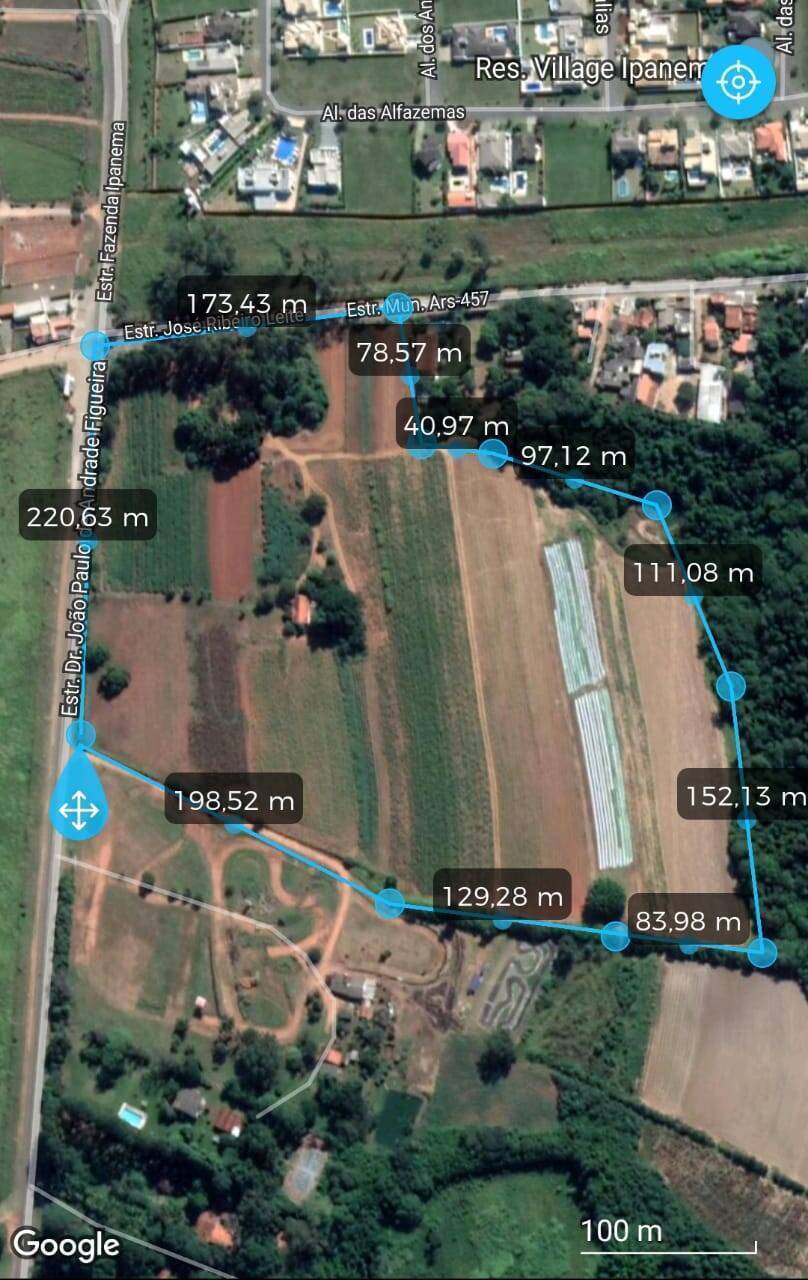Click the 129,28 m distance label
The width and height of the screenshot is (808, 1280).
pyautogui.click(x=502, y=895)
